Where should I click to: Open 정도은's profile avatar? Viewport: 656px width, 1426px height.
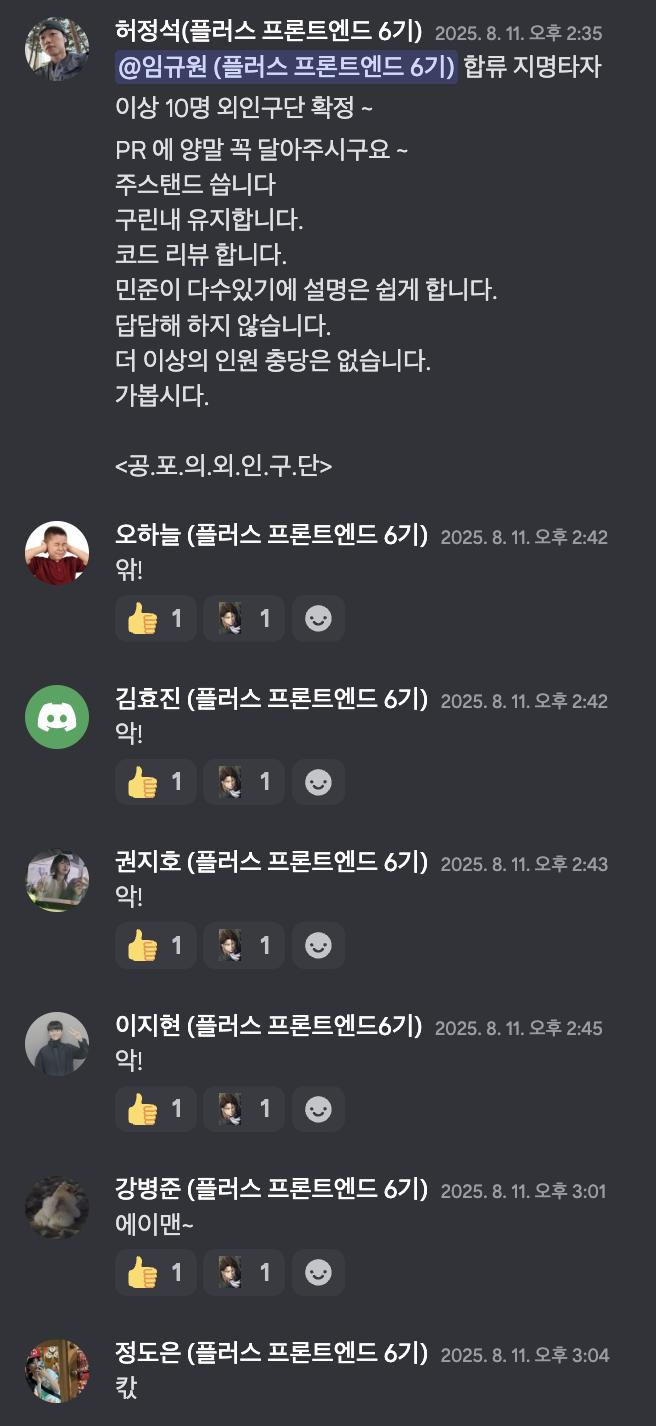point(57,1371)
